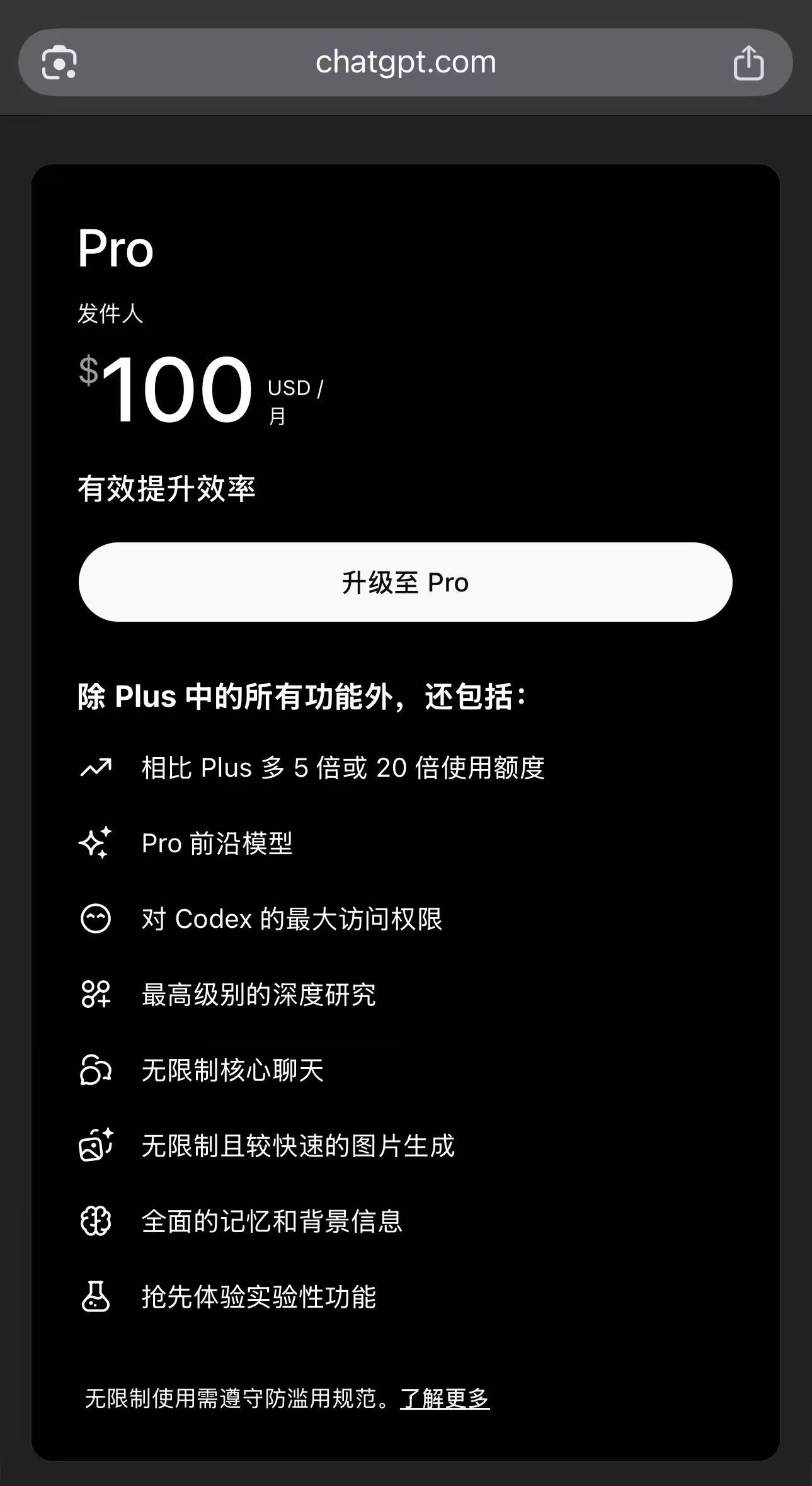Select the trending arrow icon beside usage quota
This screenshot has height=1486, width=812.
coord(96,767)
